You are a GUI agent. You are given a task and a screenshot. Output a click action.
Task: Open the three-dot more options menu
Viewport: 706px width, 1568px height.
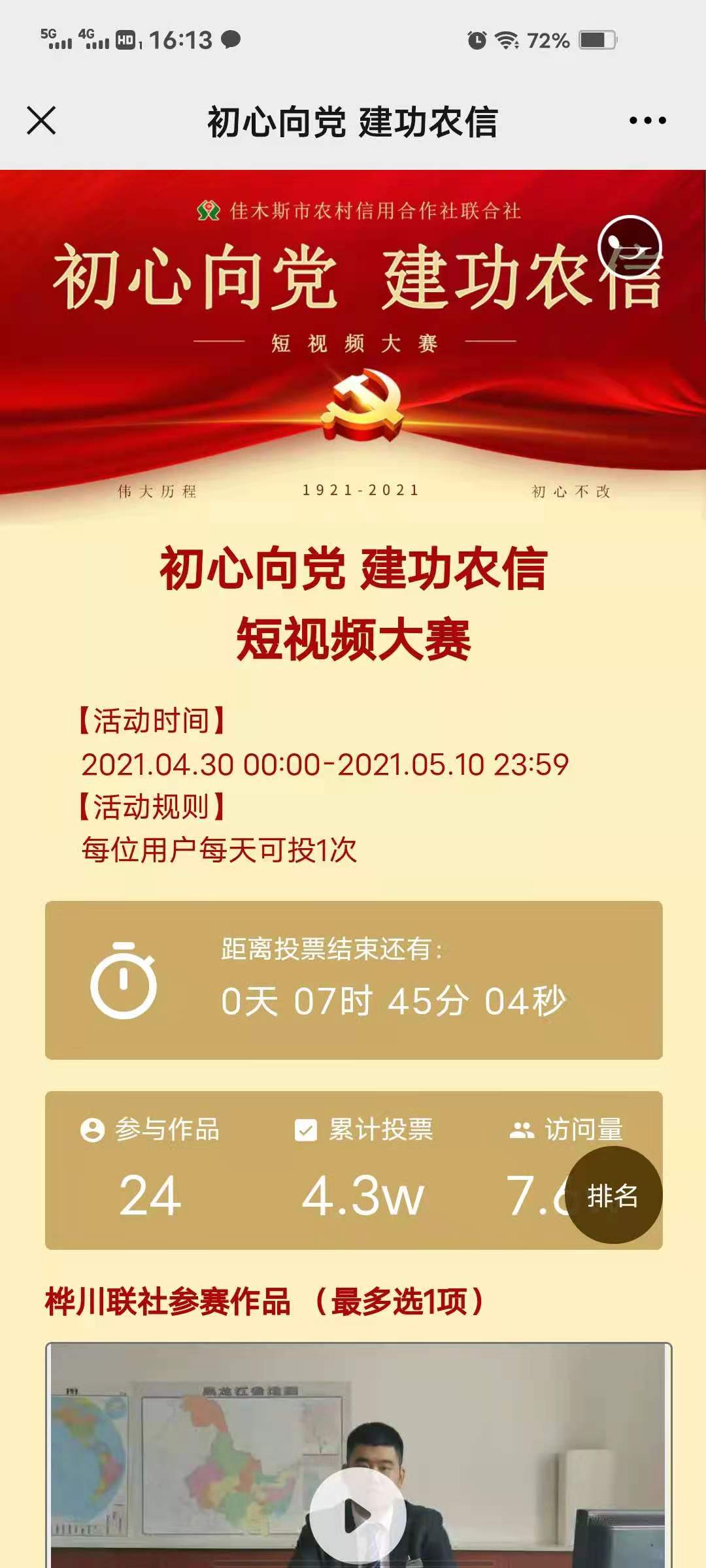(647, 121)
